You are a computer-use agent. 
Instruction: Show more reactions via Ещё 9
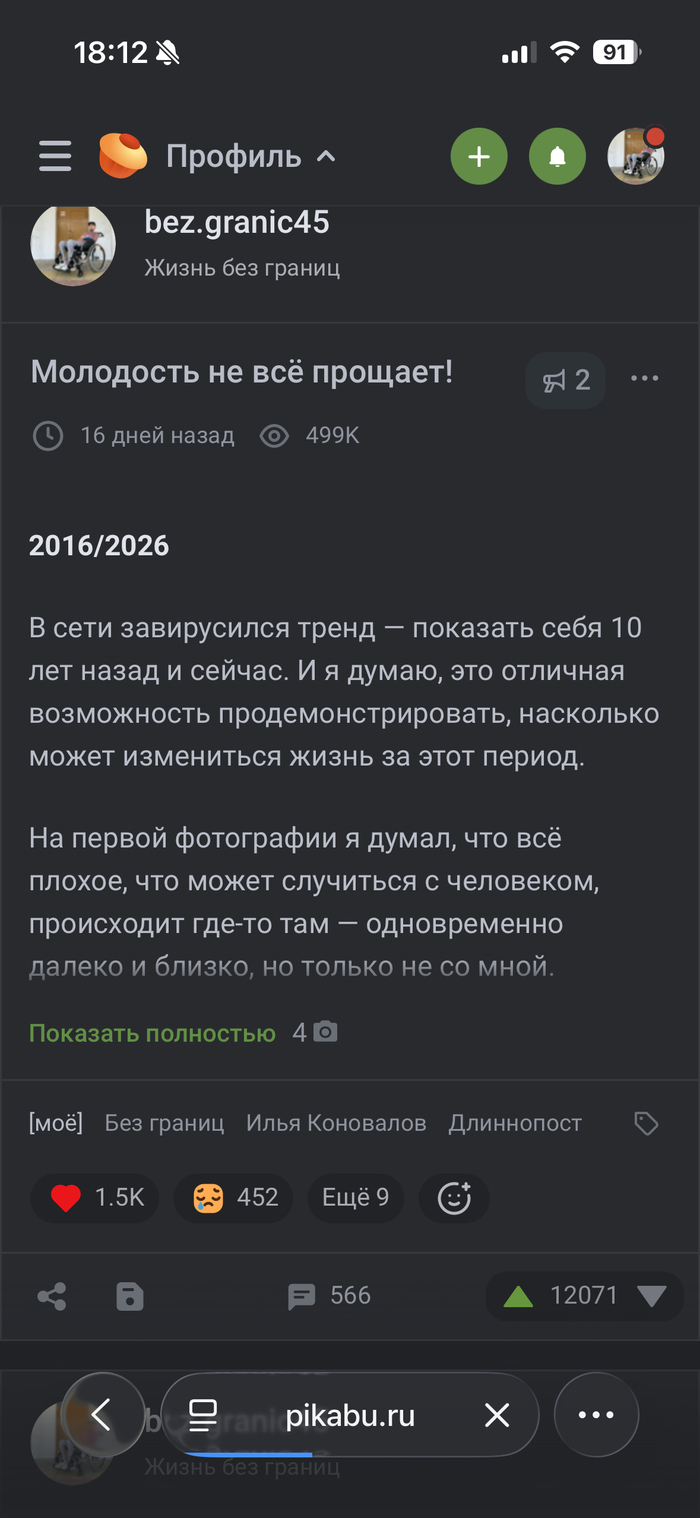pos(355,1197)
